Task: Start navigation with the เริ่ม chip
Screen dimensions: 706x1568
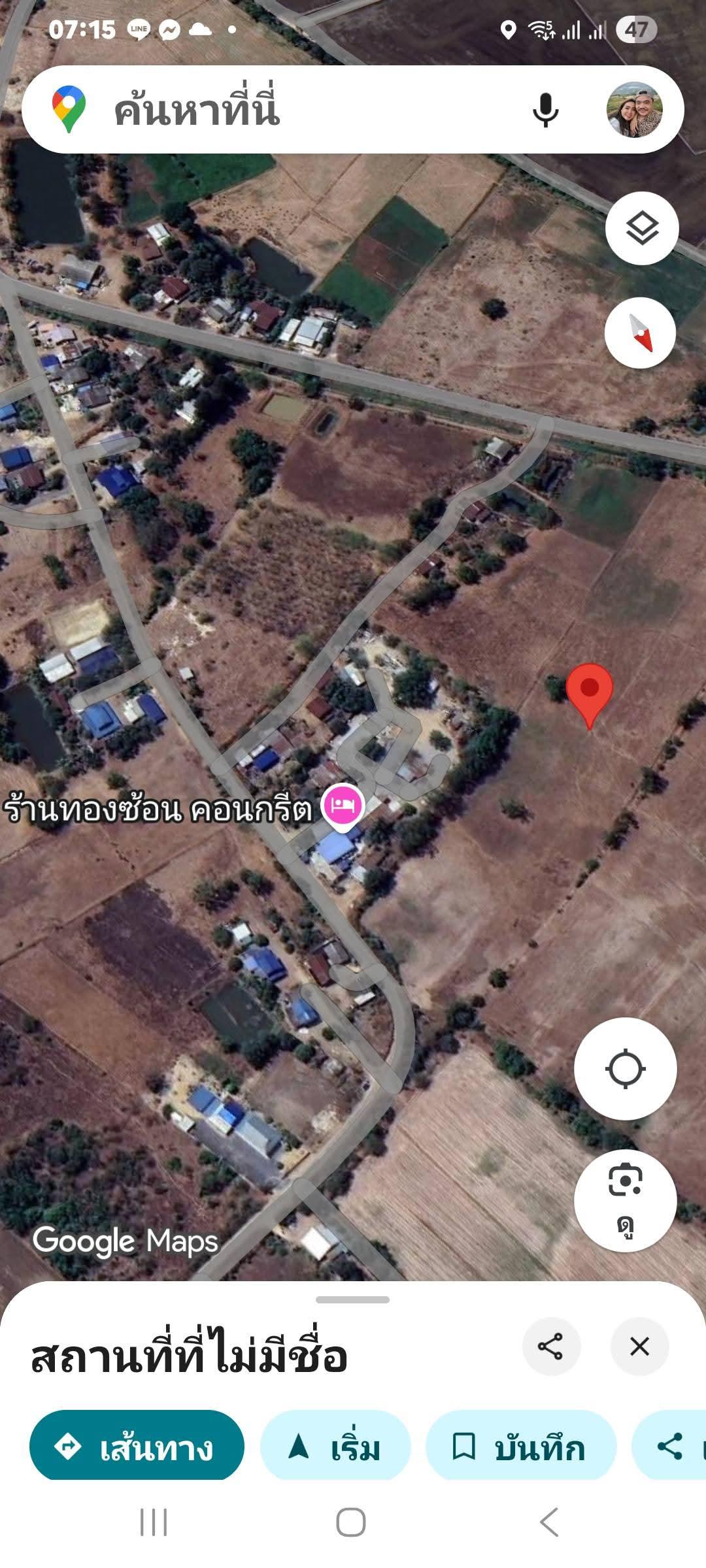Action: click(335, 1446)
